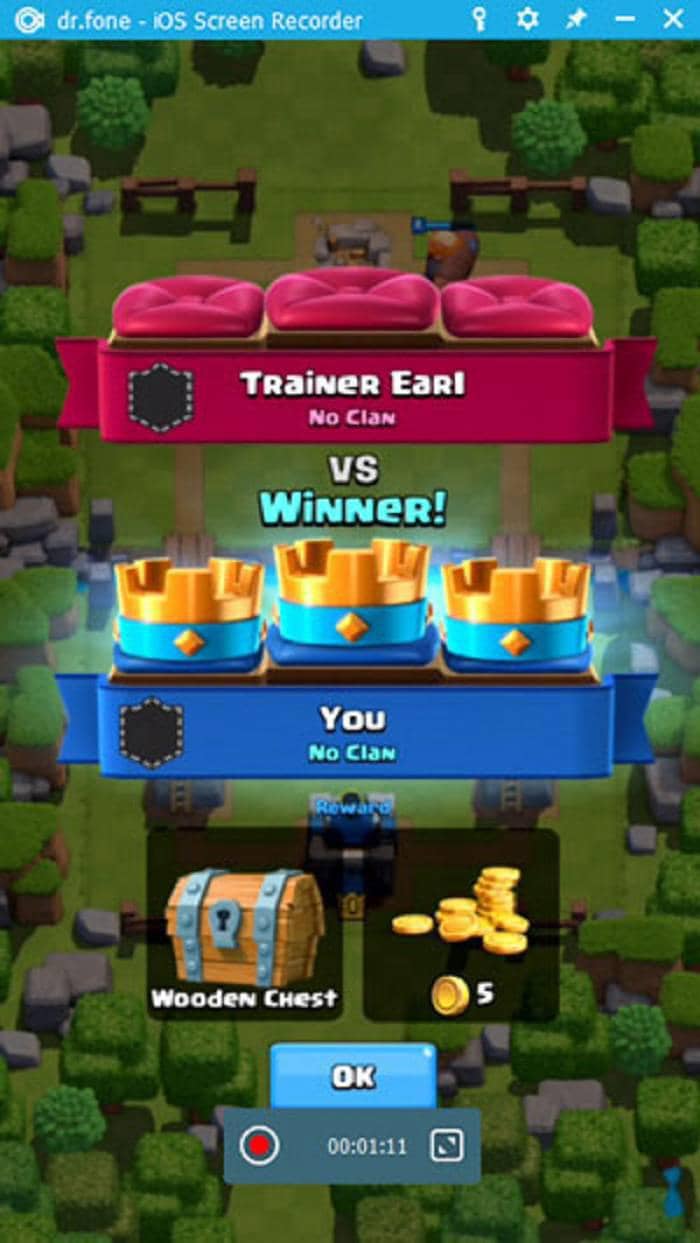Minimize the recorder window

(624, 19)
